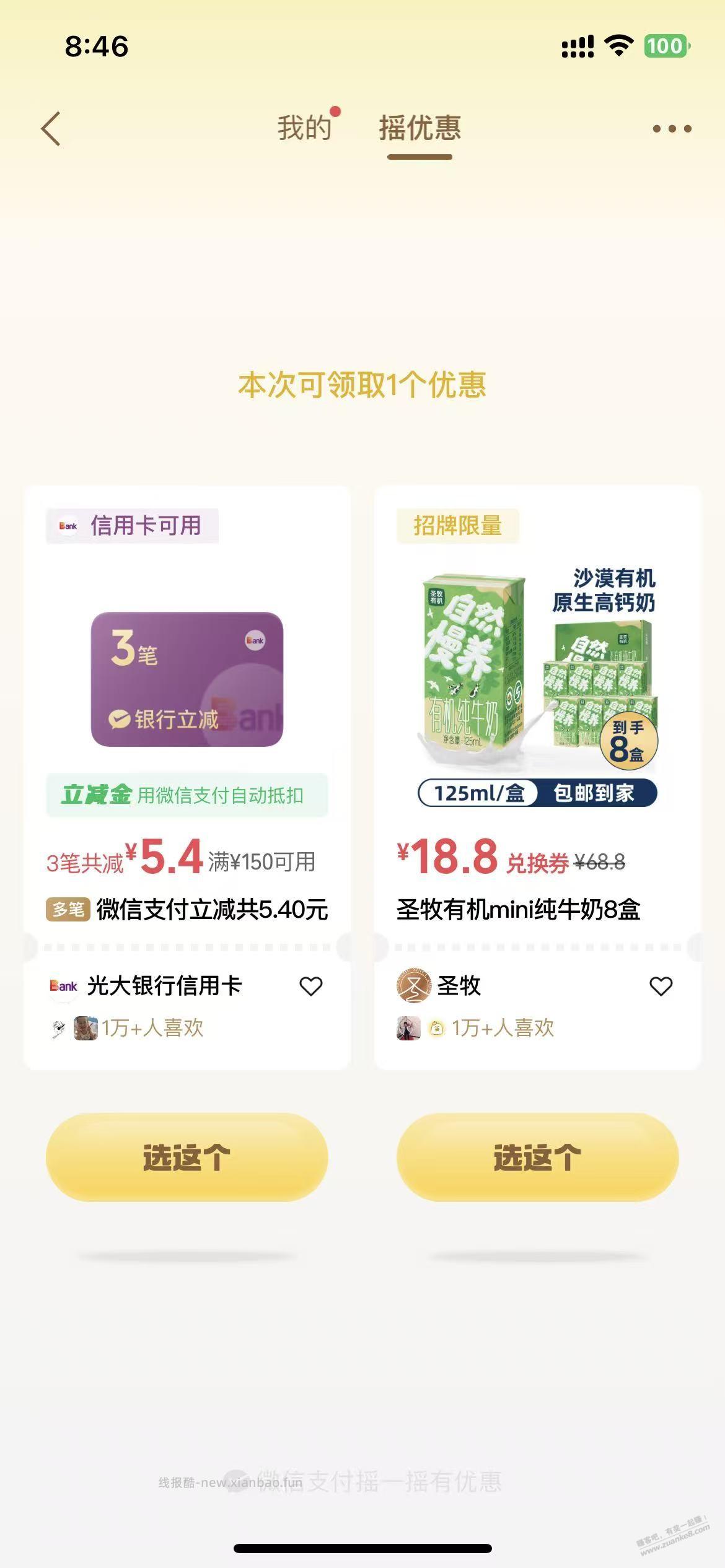This screenshot has height=1568, width=725.
Task: Click the yellow badge icon beside 1万+人喜欢
Action: [437, 1028]
